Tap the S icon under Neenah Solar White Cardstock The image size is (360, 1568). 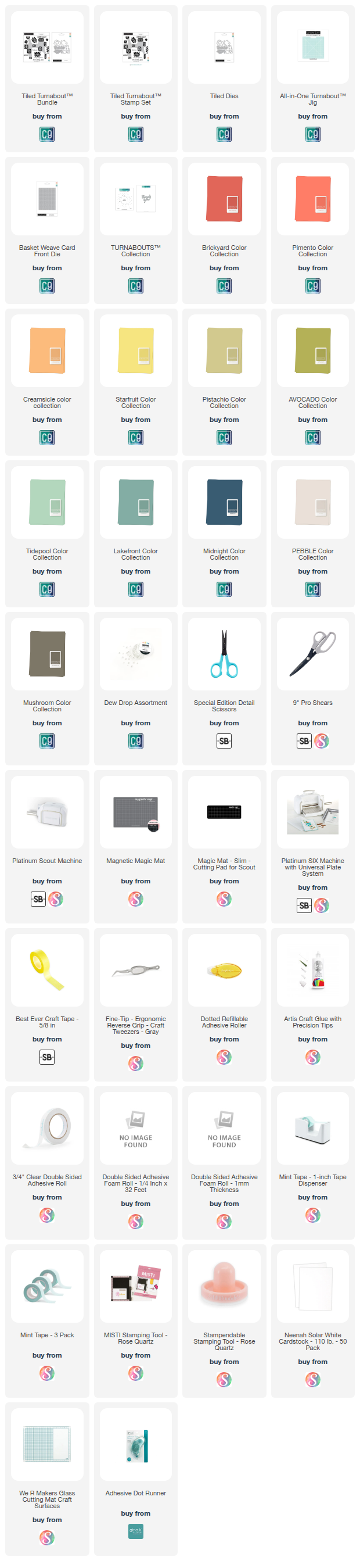(x=312, y=1380)
